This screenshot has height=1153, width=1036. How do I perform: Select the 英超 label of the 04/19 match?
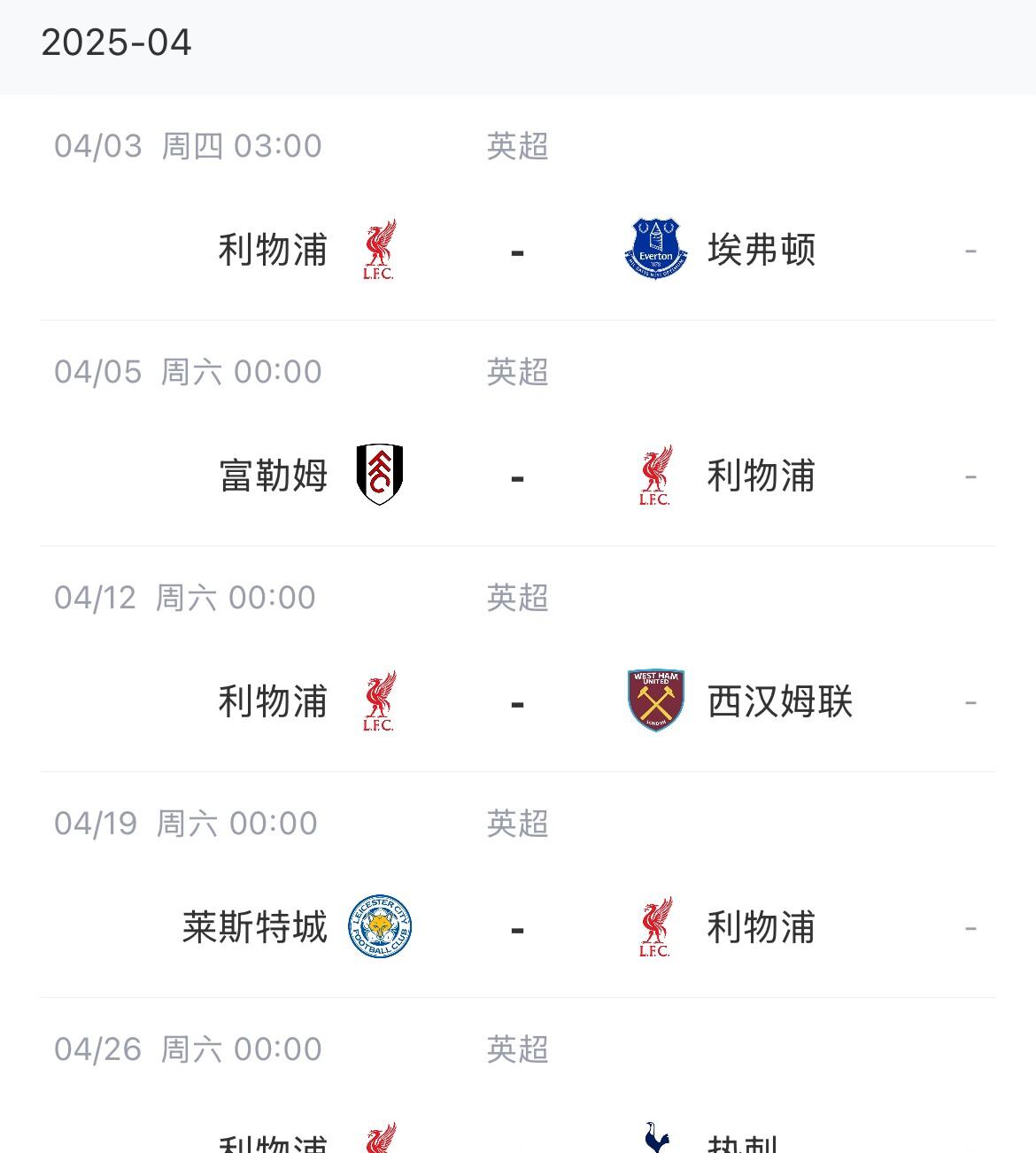click(518, 824)
